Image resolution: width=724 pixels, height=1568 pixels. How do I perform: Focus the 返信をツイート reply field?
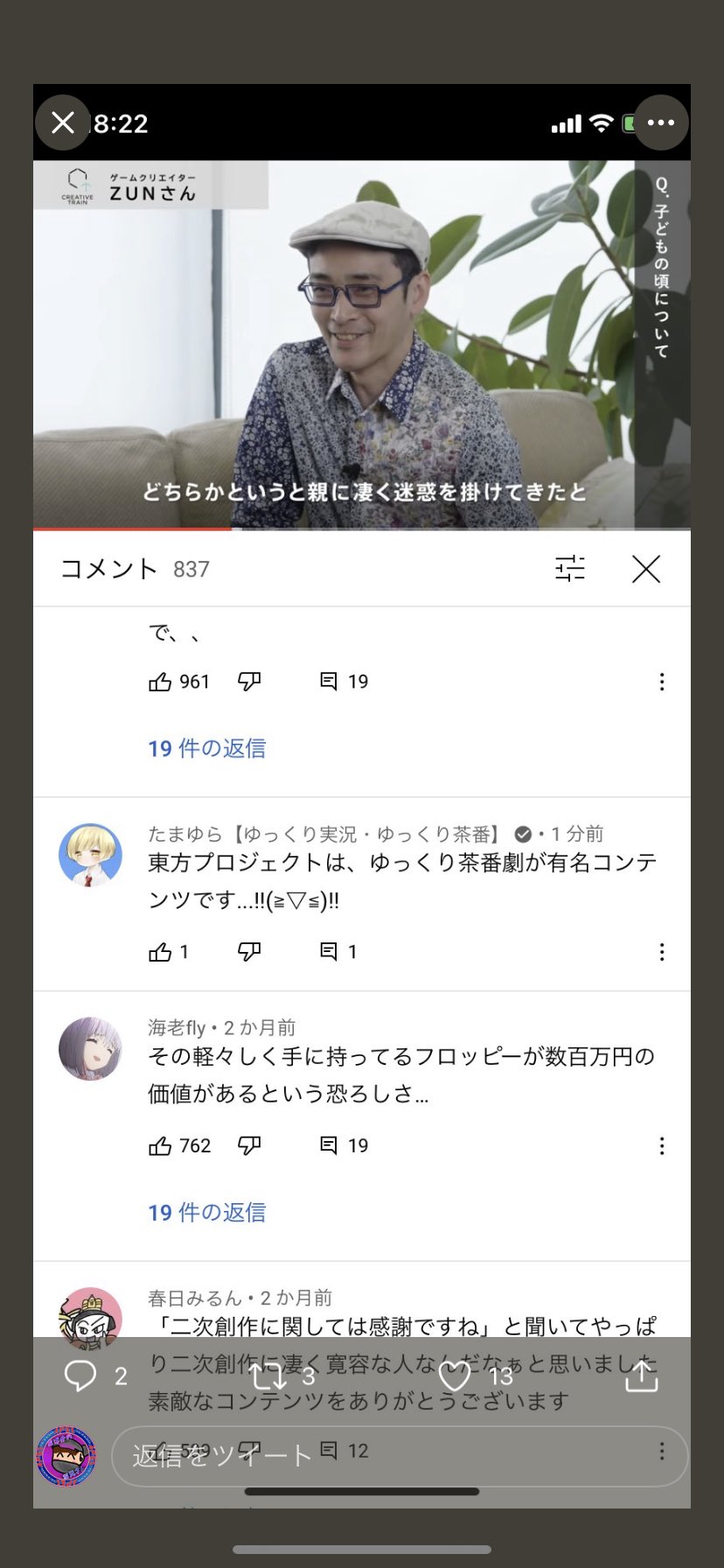click(x=399, y=1455)
